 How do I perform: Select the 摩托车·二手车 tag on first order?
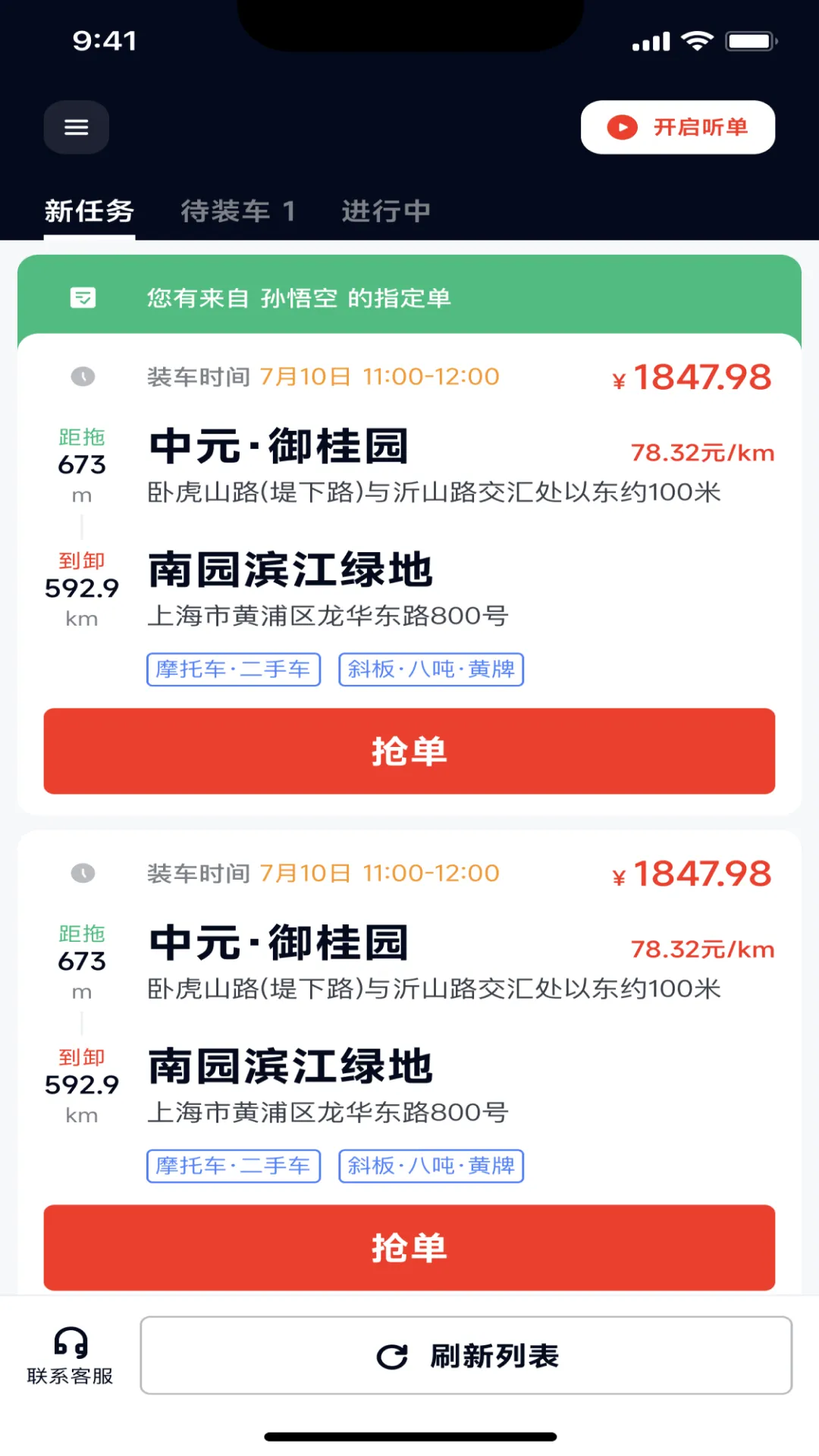pos(233,670)
